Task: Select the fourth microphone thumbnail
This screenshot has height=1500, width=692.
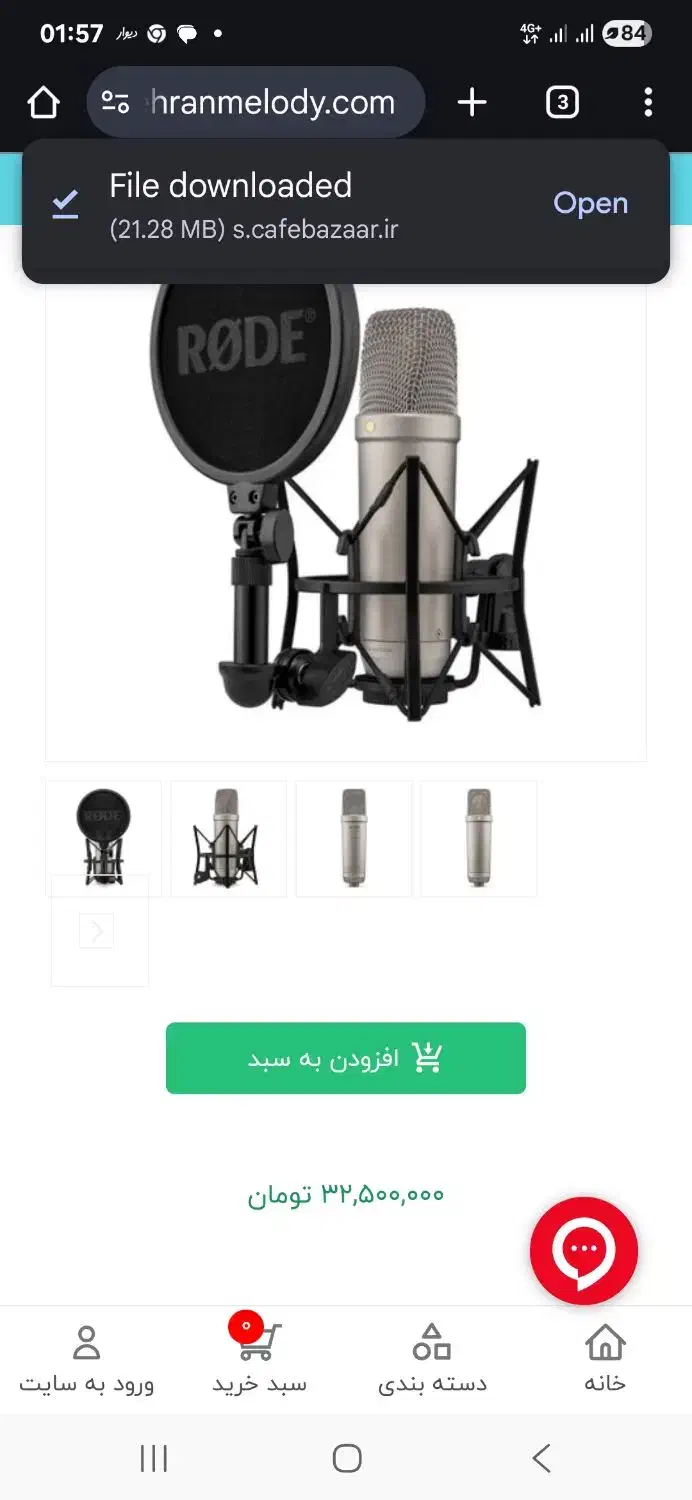Action: 478,838
